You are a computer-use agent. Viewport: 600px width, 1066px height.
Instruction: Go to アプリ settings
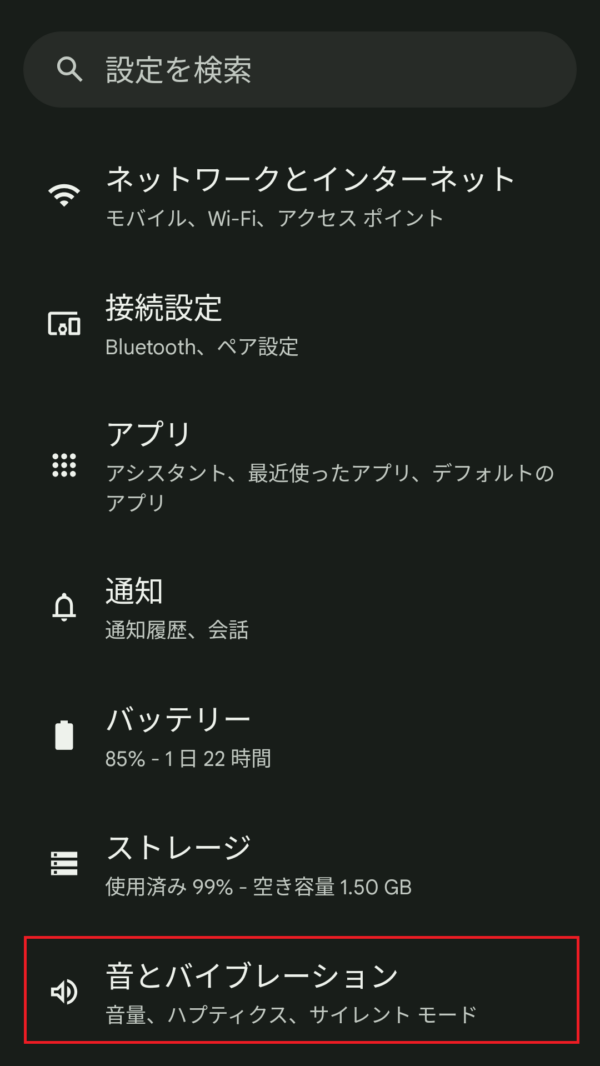(x=300, y=464)
